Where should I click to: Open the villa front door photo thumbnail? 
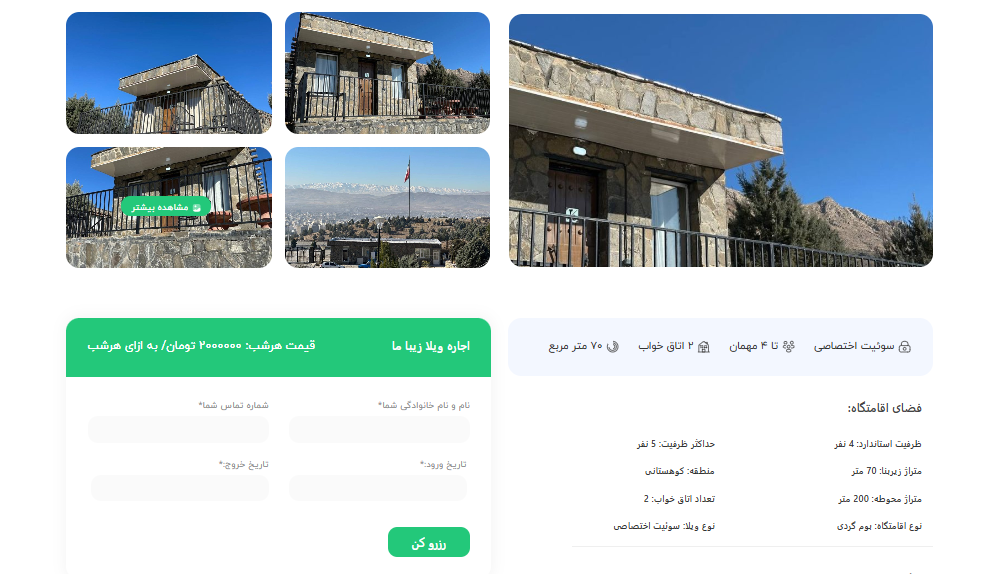(x=387, y=73)
